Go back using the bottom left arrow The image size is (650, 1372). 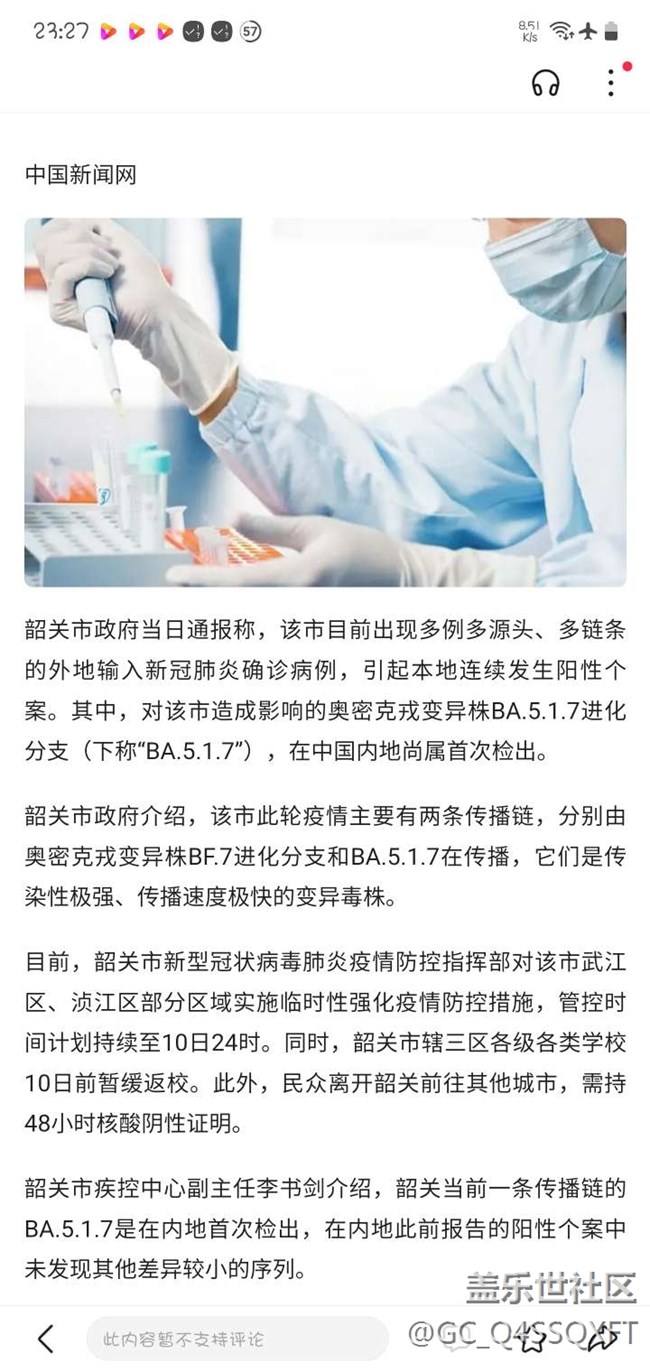click(45, 1337)
